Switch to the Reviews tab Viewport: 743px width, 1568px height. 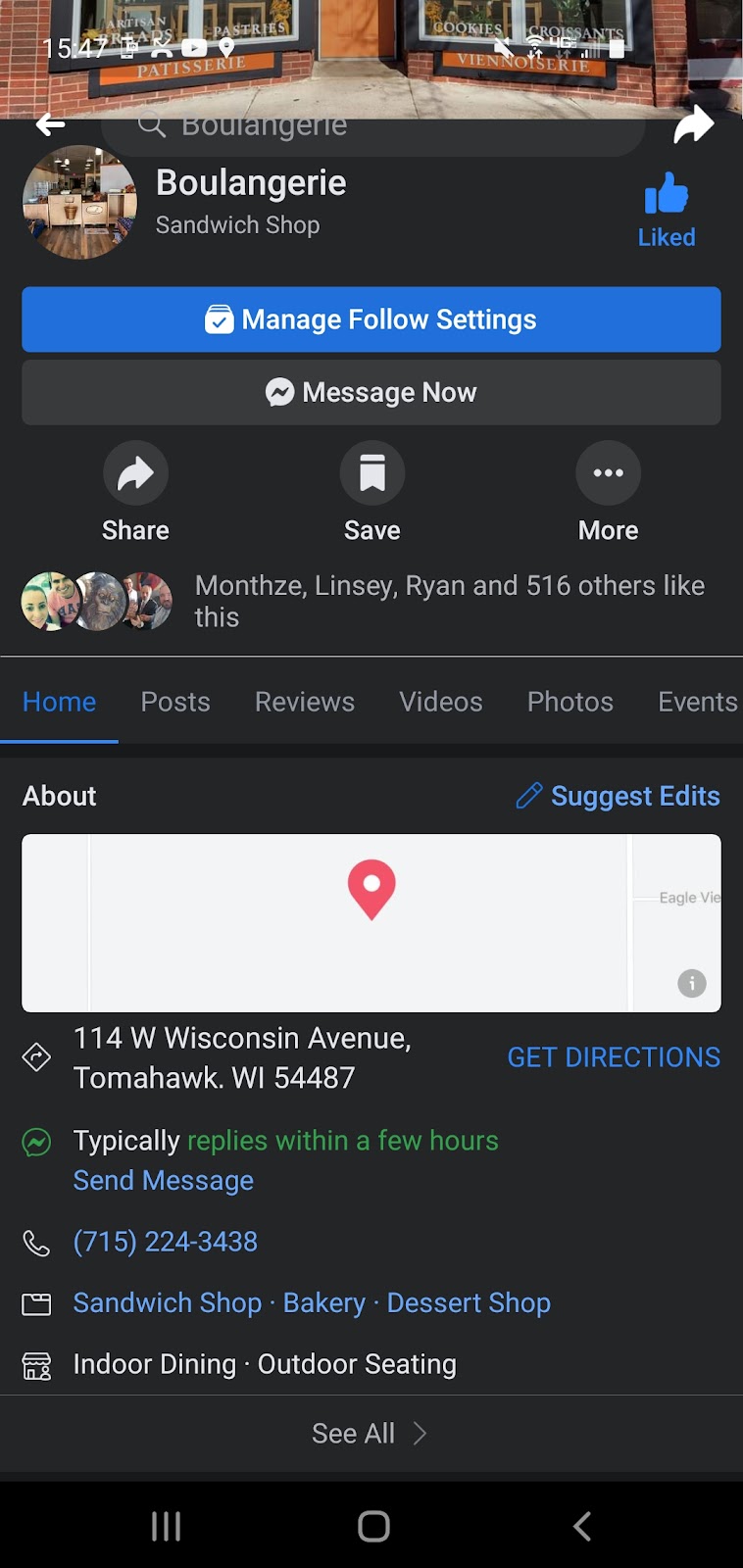click(x=305, y=702)
